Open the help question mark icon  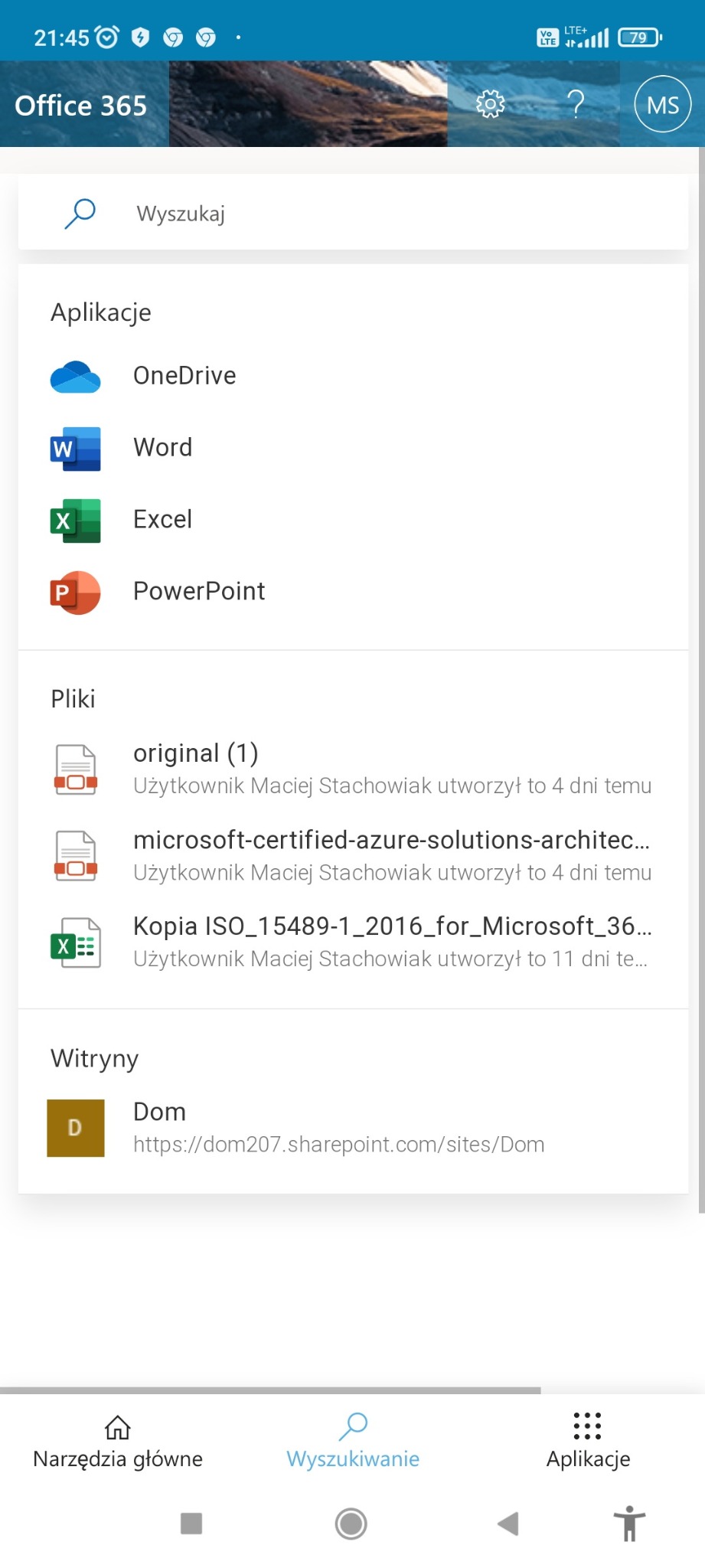click(x=576, y=103)
